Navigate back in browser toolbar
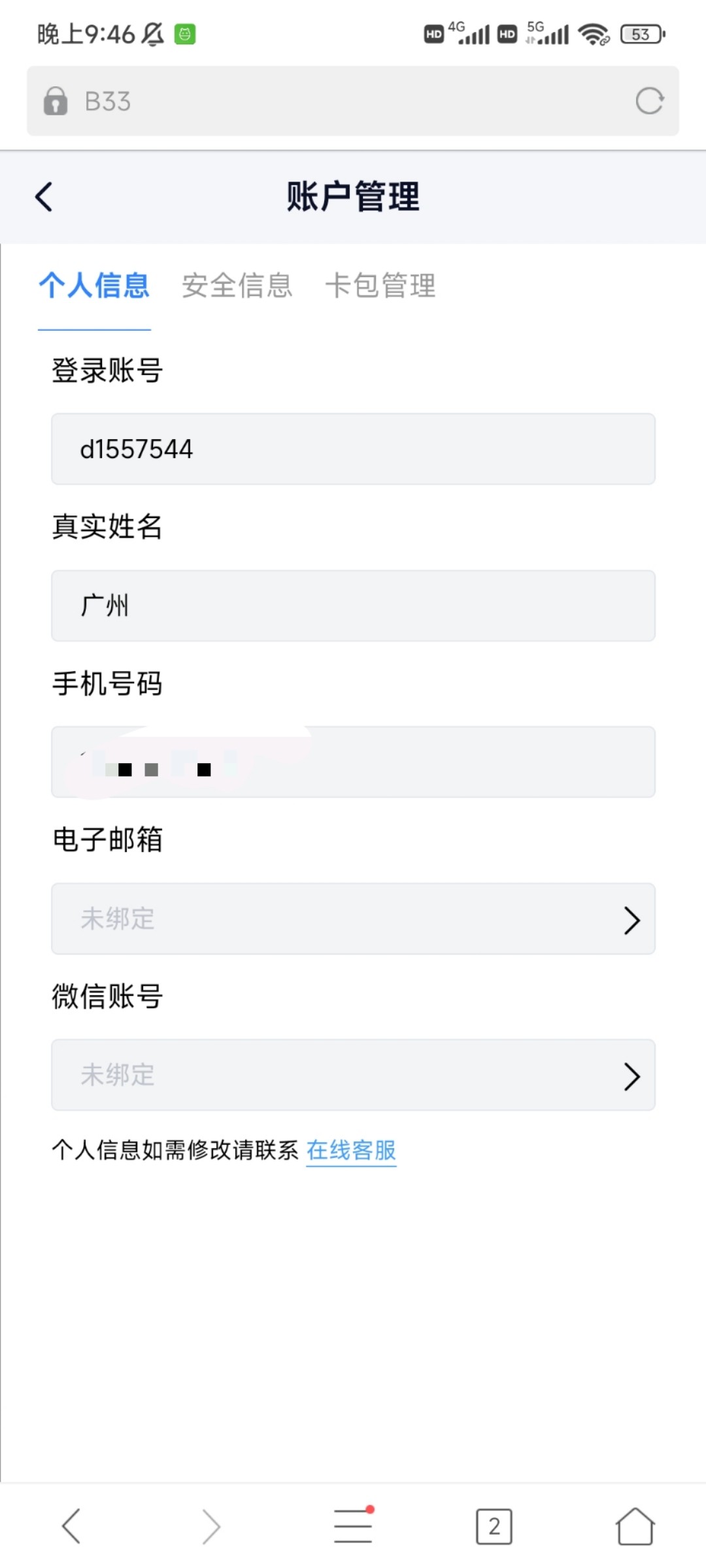Screen dimensions: 706x1568 71,1526
